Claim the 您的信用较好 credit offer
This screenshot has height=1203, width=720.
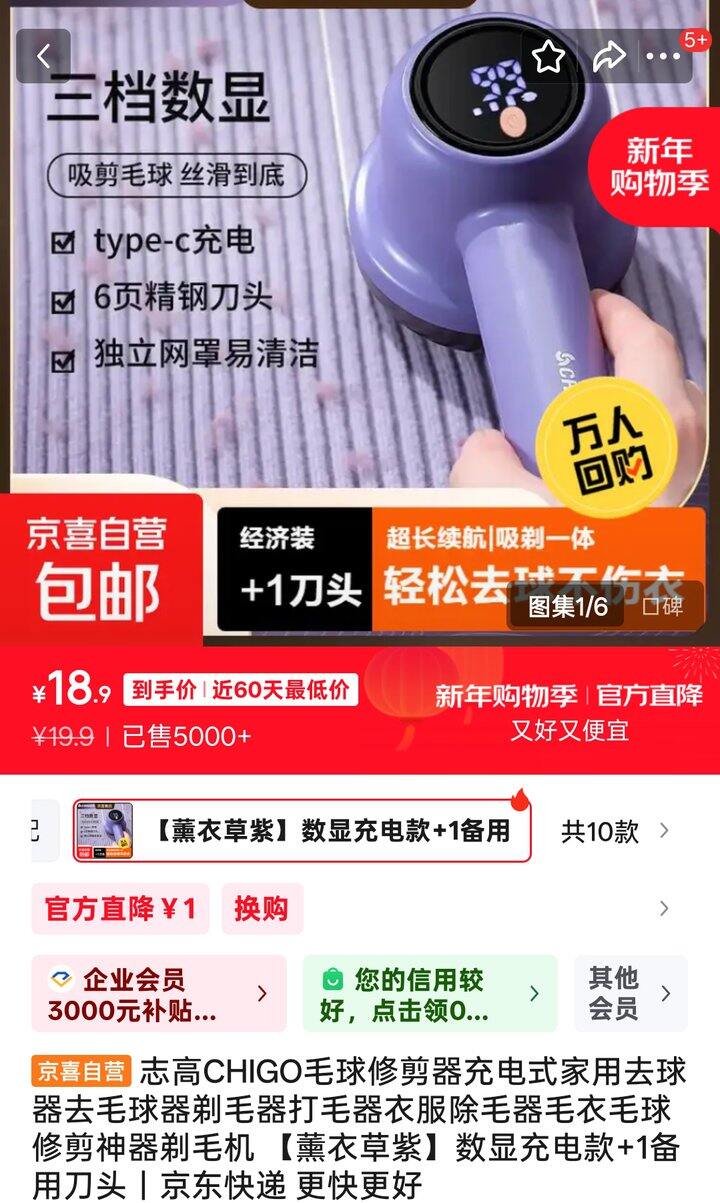[x=430, y=993]
